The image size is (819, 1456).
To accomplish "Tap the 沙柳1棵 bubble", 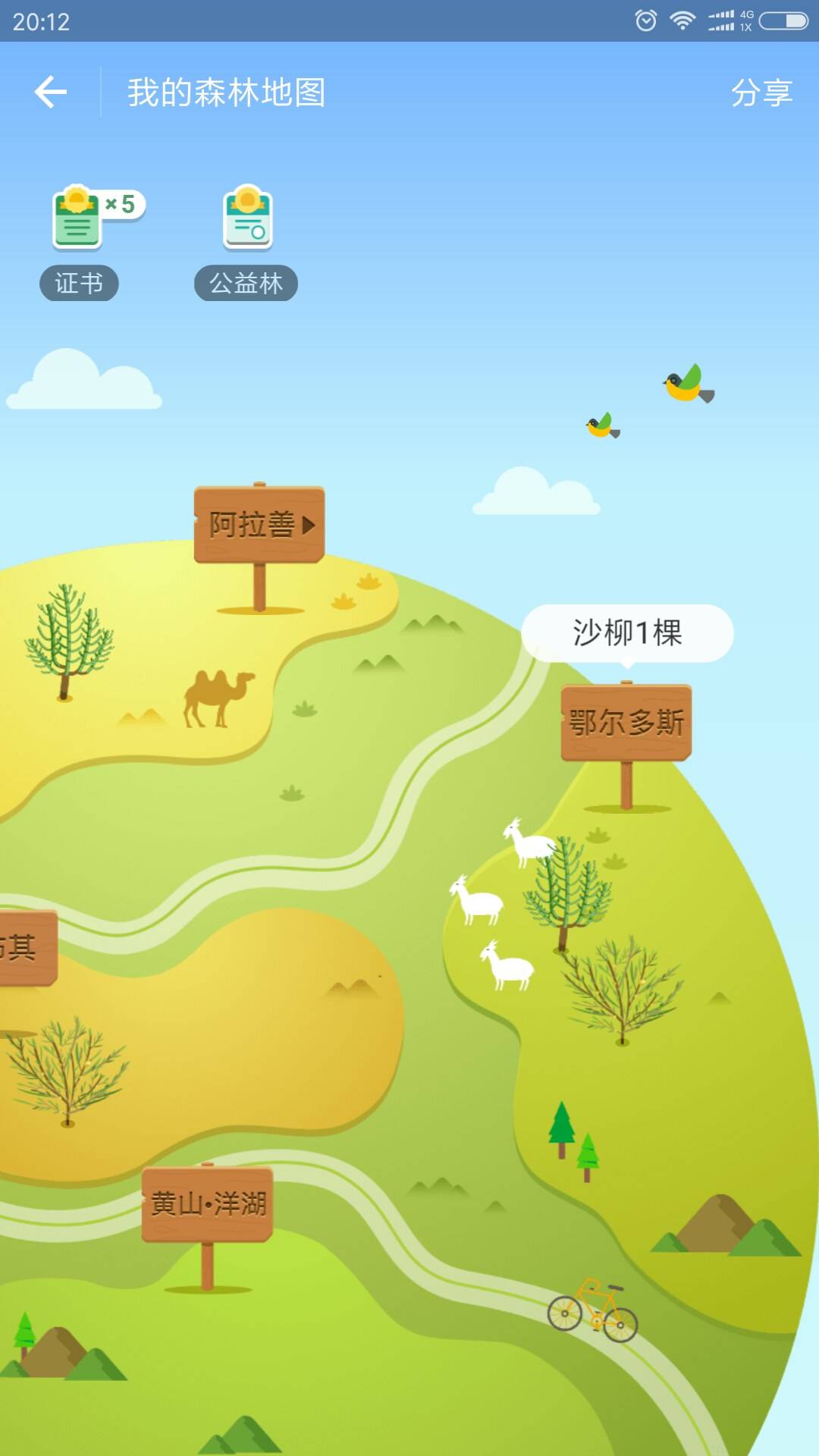I will (627, 632).
